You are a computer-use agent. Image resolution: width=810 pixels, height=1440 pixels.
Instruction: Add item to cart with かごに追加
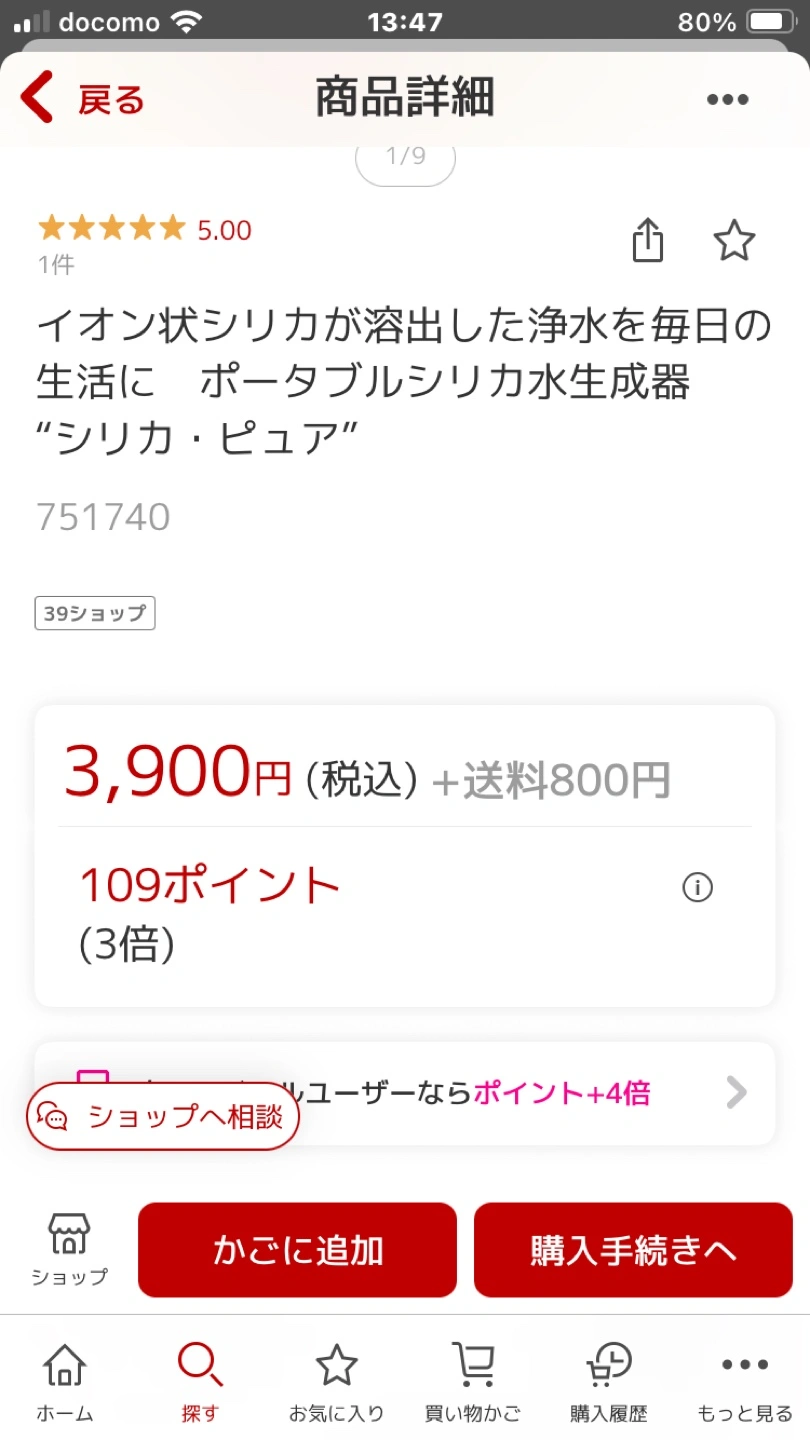pos(297,1250)
